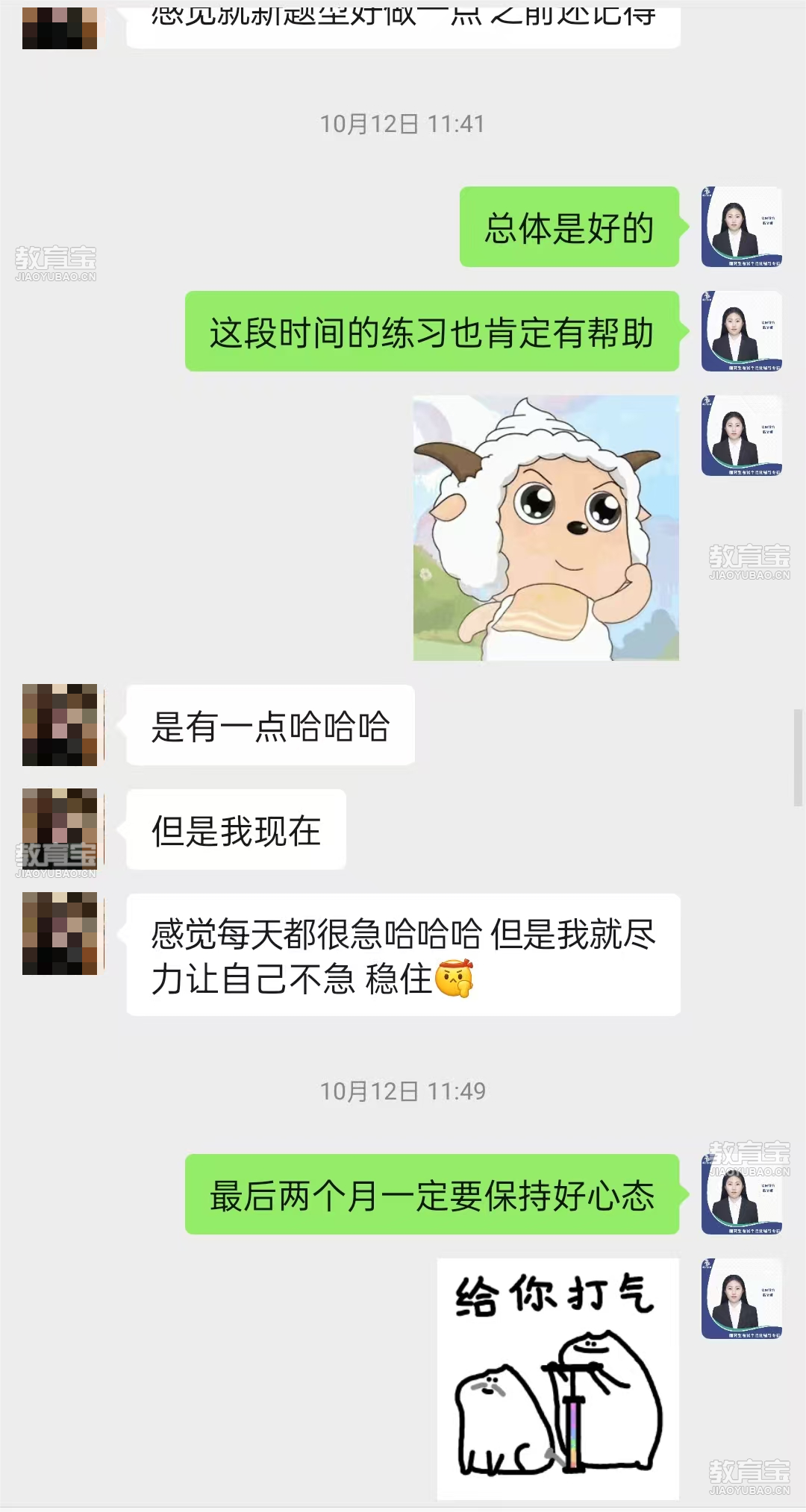This screenshot has height=1512, width=806.
Task: Tap avatar beside "最后两个月一定要保持好心态"
Action: point(741,1193)
